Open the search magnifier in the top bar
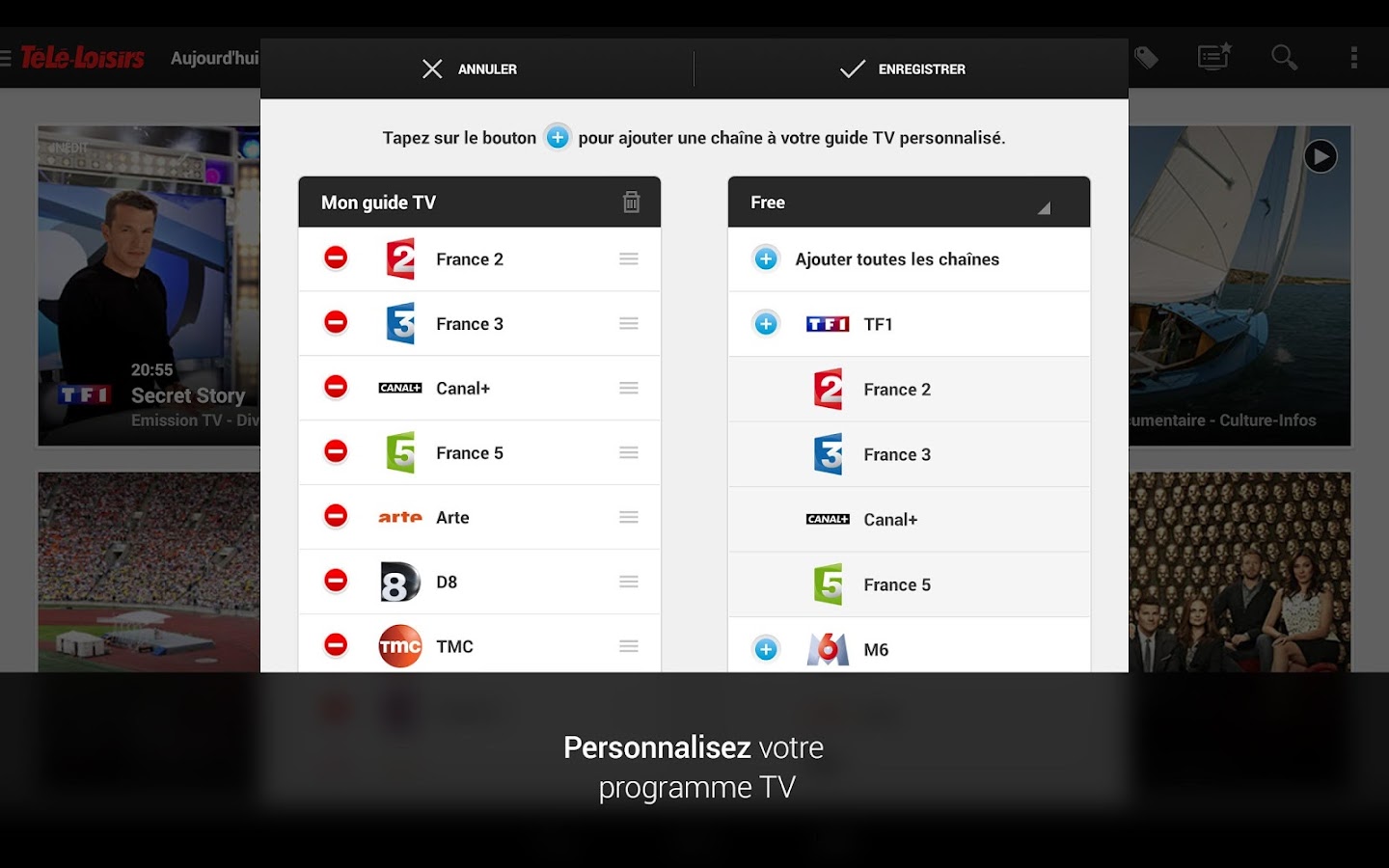The height and width of the screenshot is (868, 1389). [x=1284, y=58]
